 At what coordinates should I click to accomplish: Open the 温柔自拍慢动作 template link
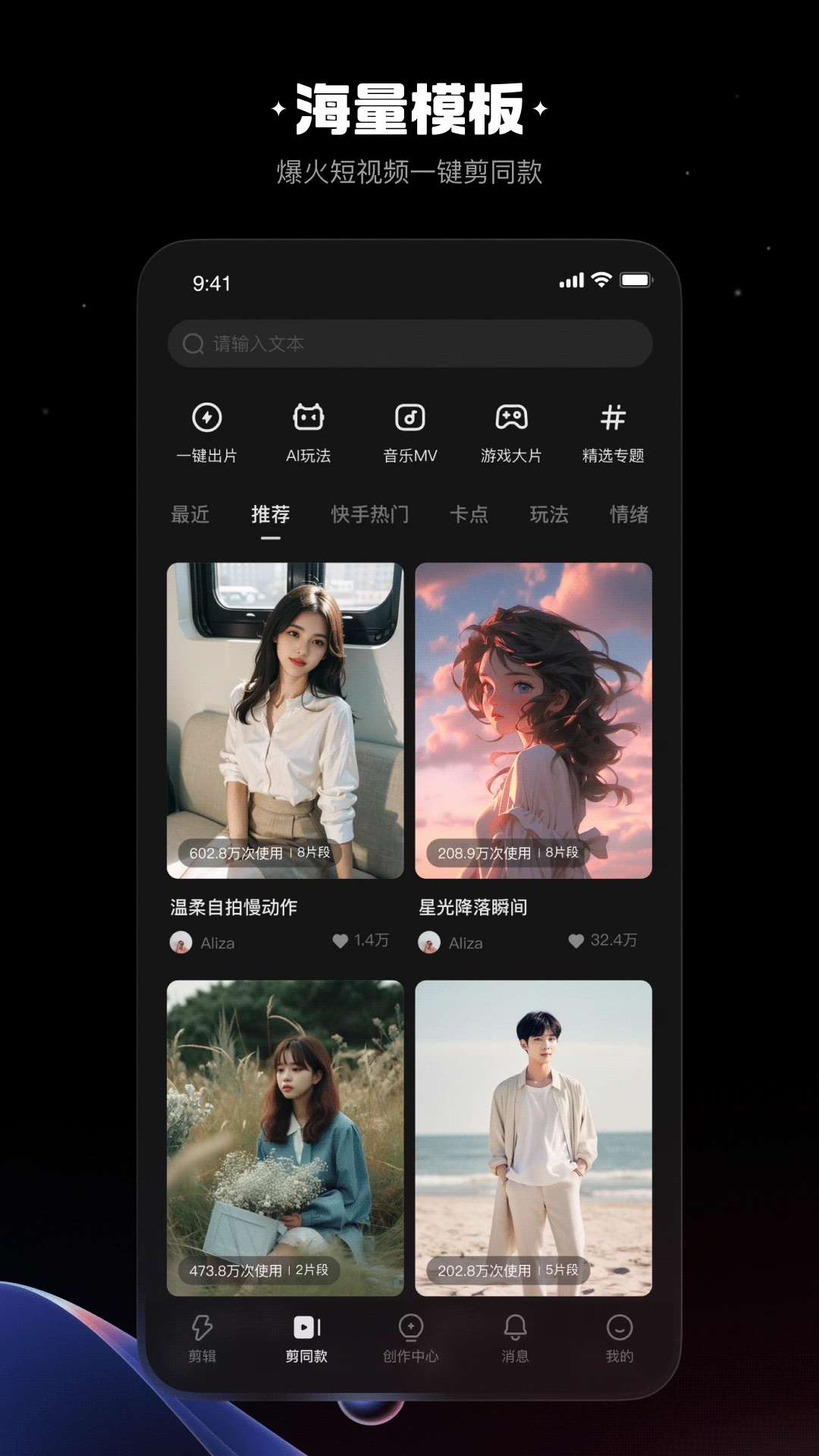tap(235, 907)
